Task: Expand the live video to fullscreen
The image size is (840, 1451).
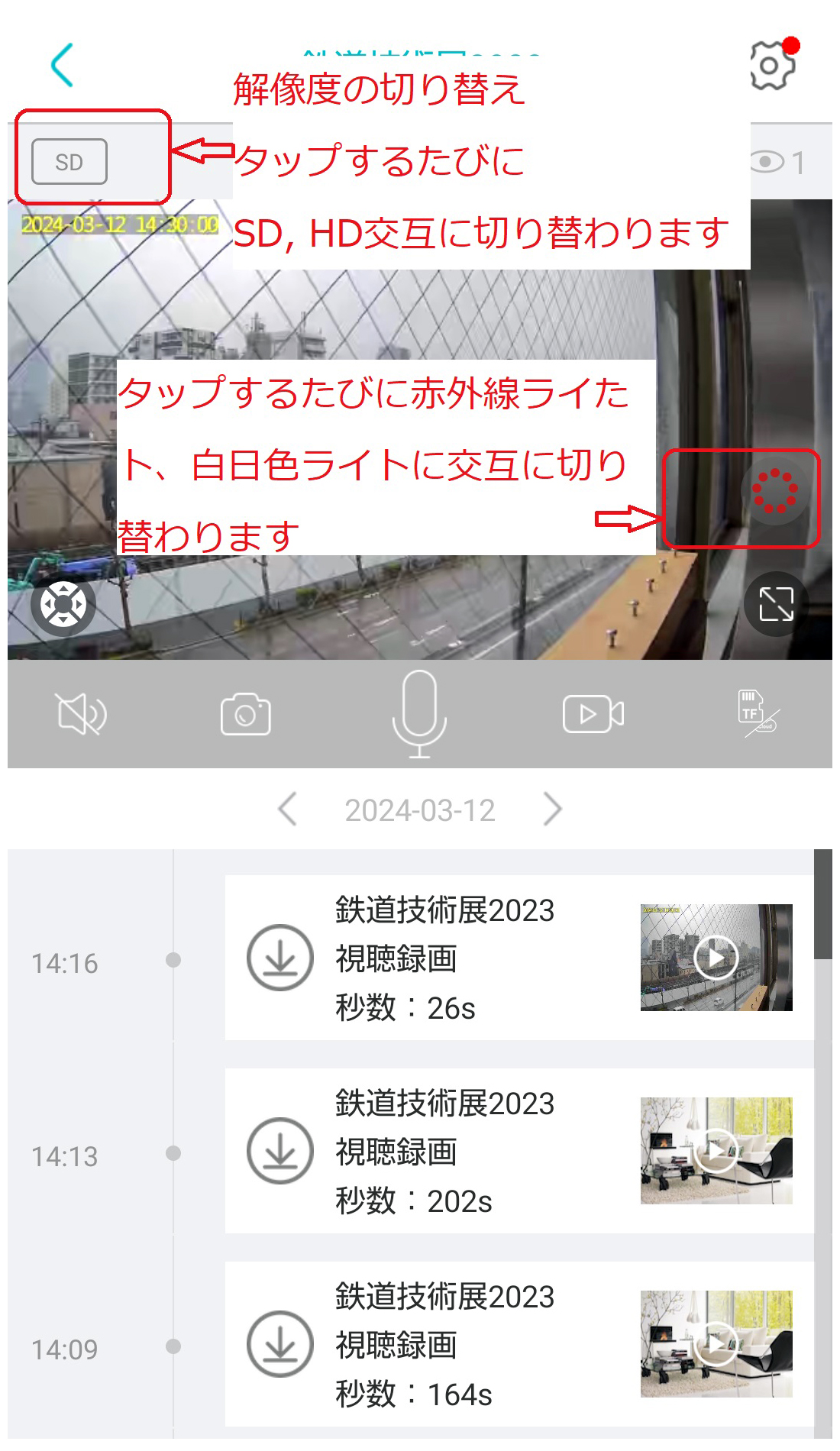Action: 776,605
